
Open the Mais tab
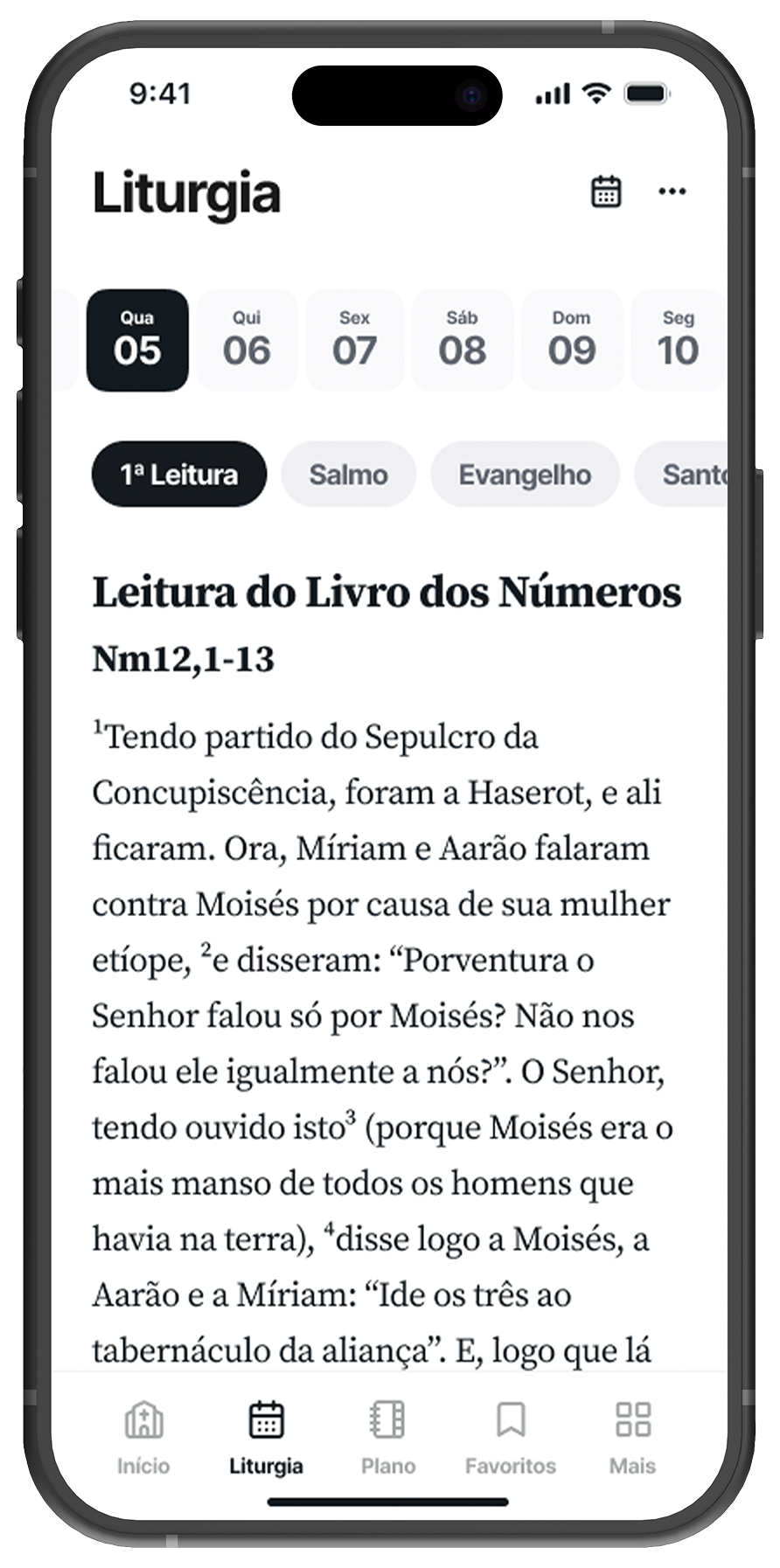click(632, 1438)
